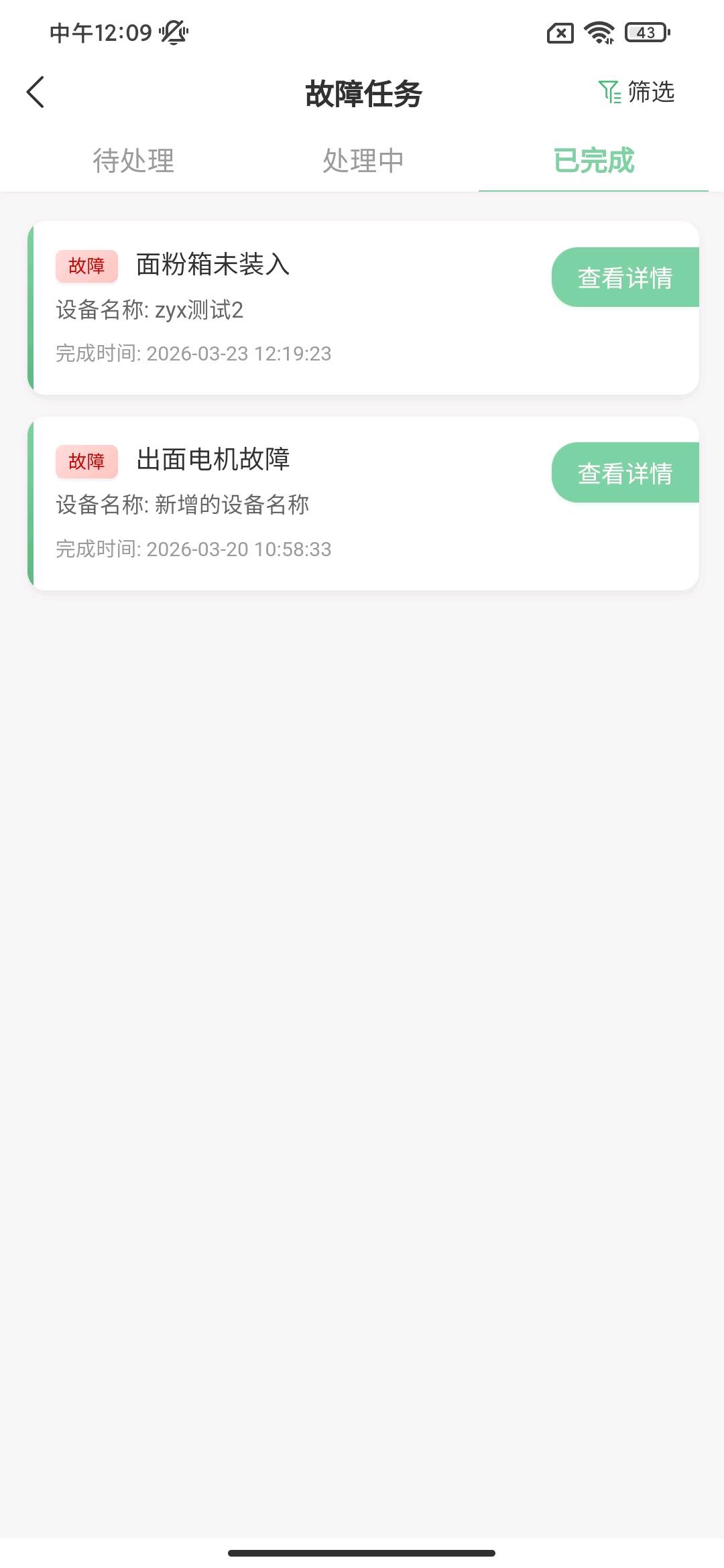Select the 已完成 tab
Viewport: 724px width, 1568px height.
593,161
